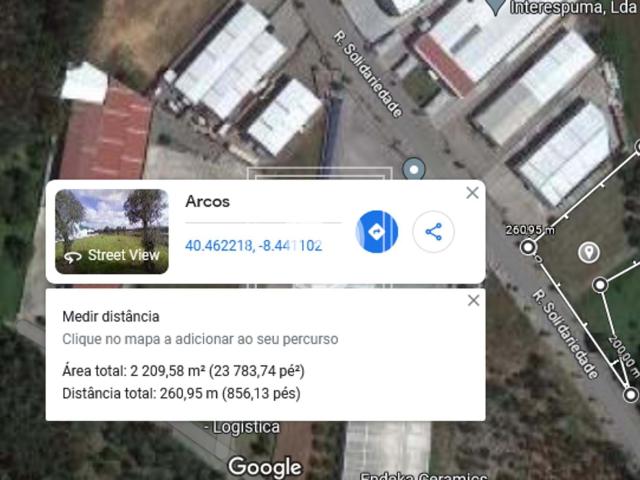Select the Interespuma, Lda map pin

pos(497,6)
